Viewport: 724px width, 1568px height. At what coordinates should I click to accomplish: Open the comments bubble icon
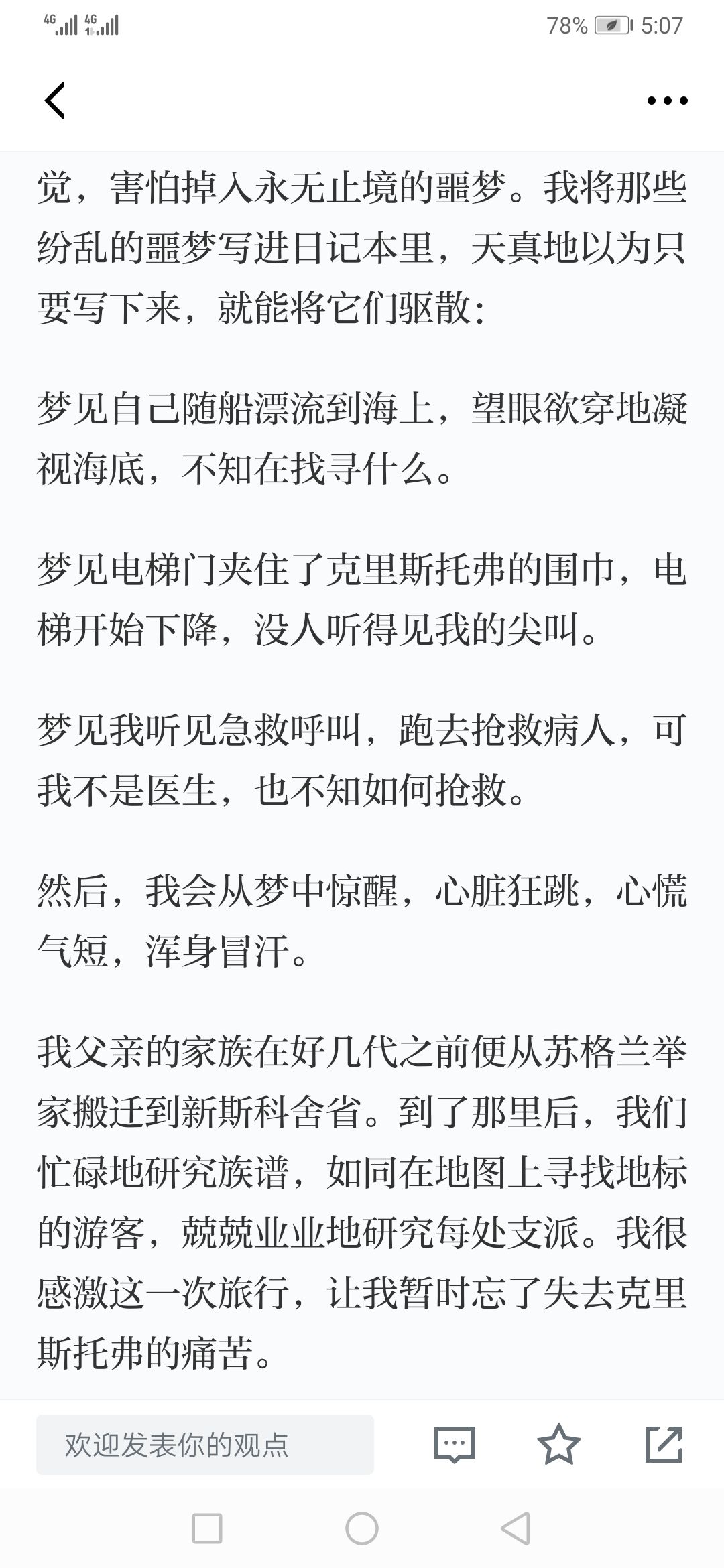pyautogui.click(x=455, y=1444)
